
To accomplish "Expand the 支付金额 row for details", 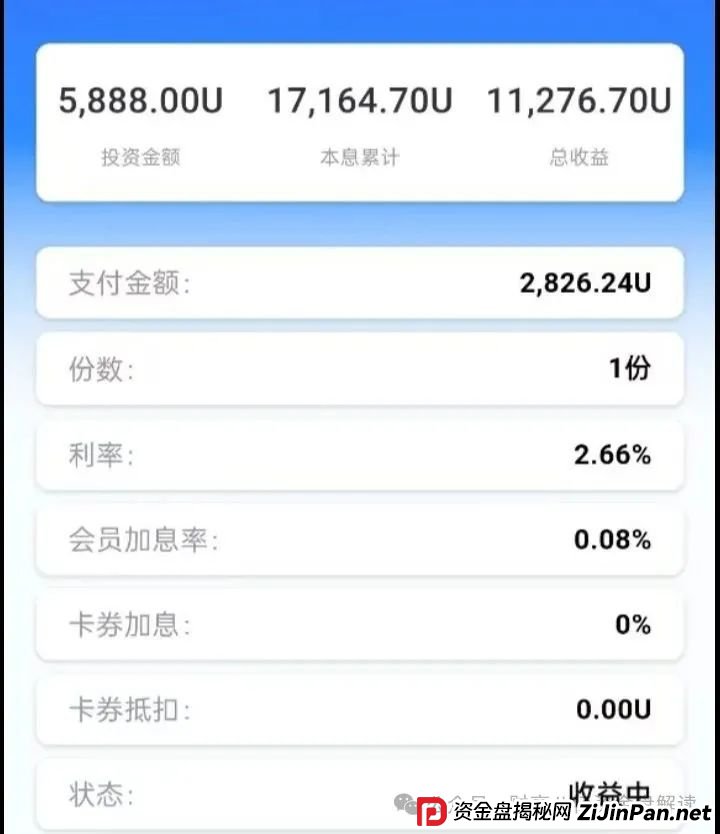I will [360, 283].
